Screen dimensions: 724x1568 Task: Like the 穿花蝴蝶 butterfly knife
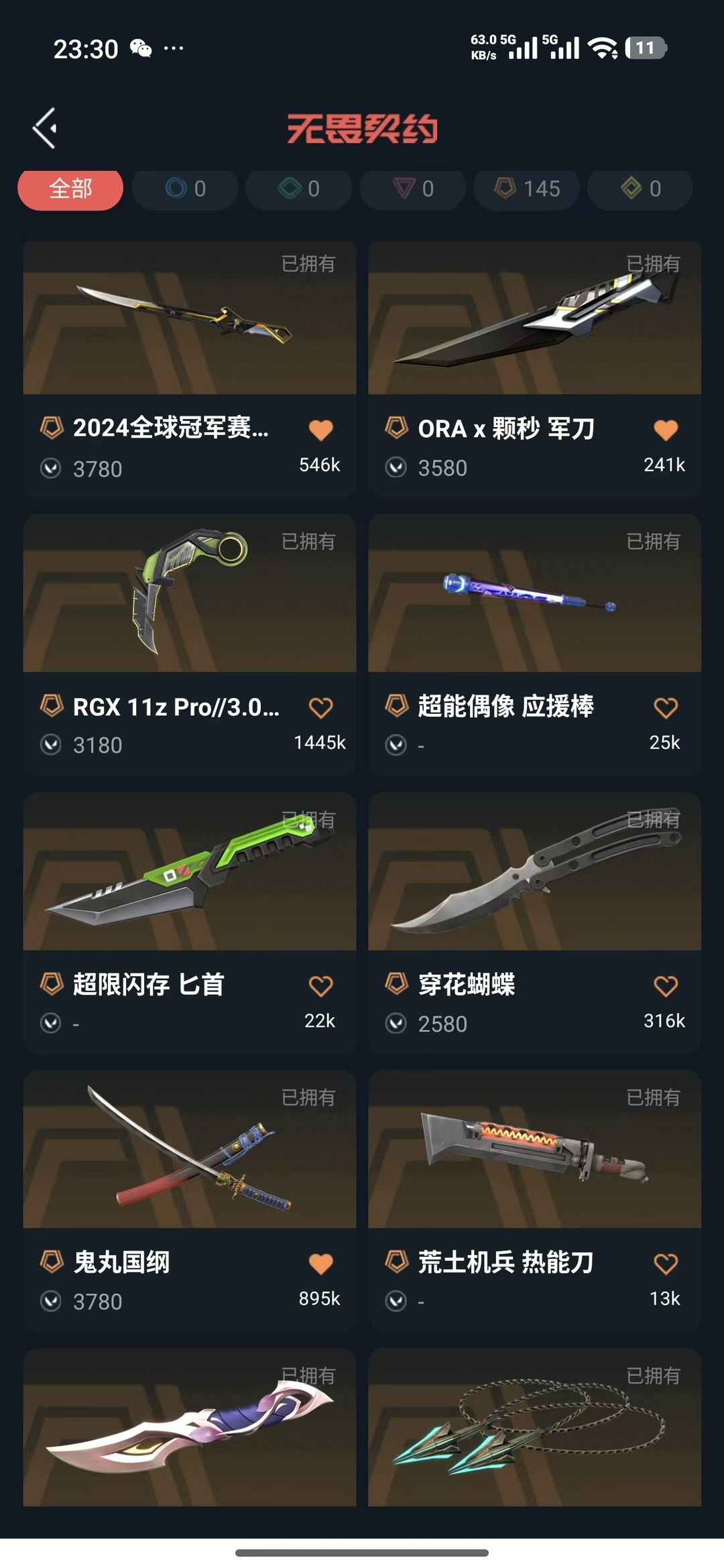tap(666, 986)
